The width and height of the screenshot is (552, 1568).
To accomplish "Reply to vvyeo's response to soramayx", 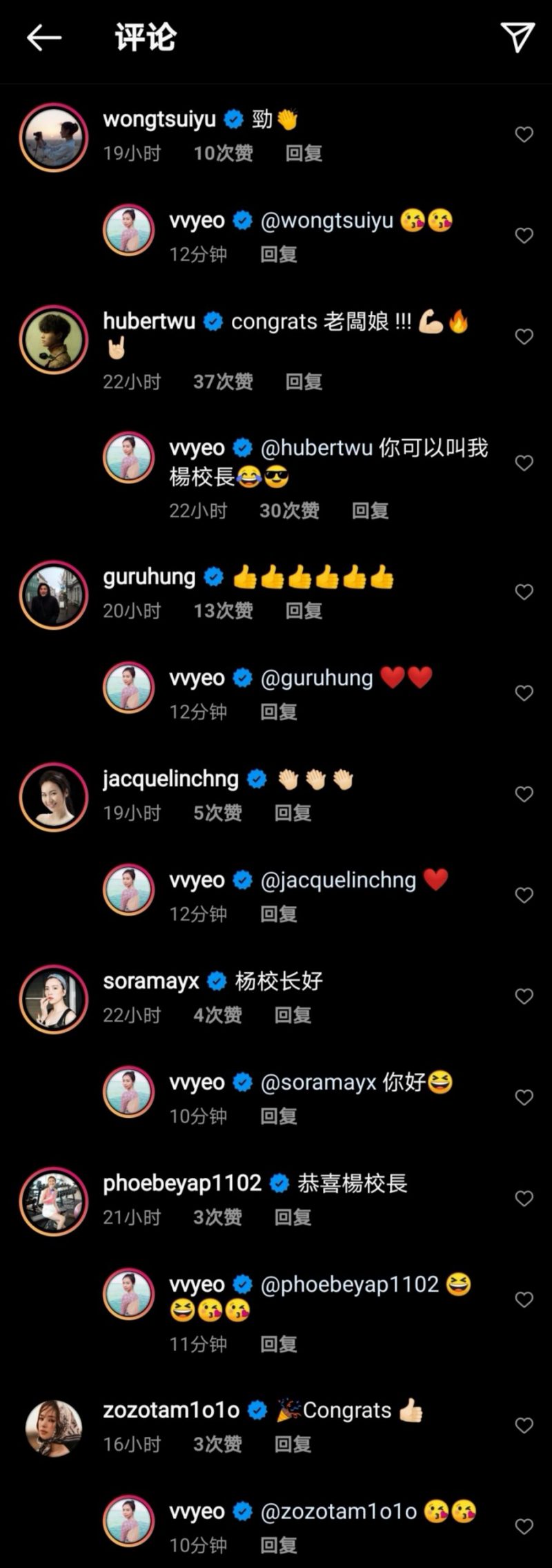I will tap(278, 1116).
